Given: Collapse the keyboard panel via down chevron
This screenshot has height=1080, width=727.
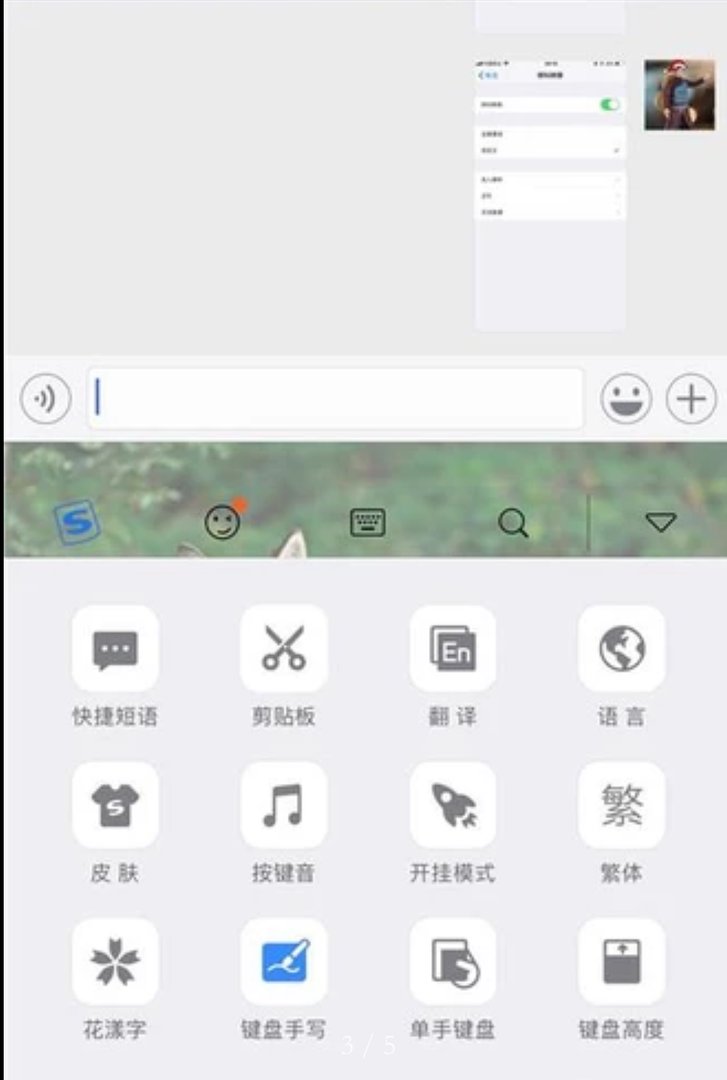Looking at the screenshot, I should [659, 521].
